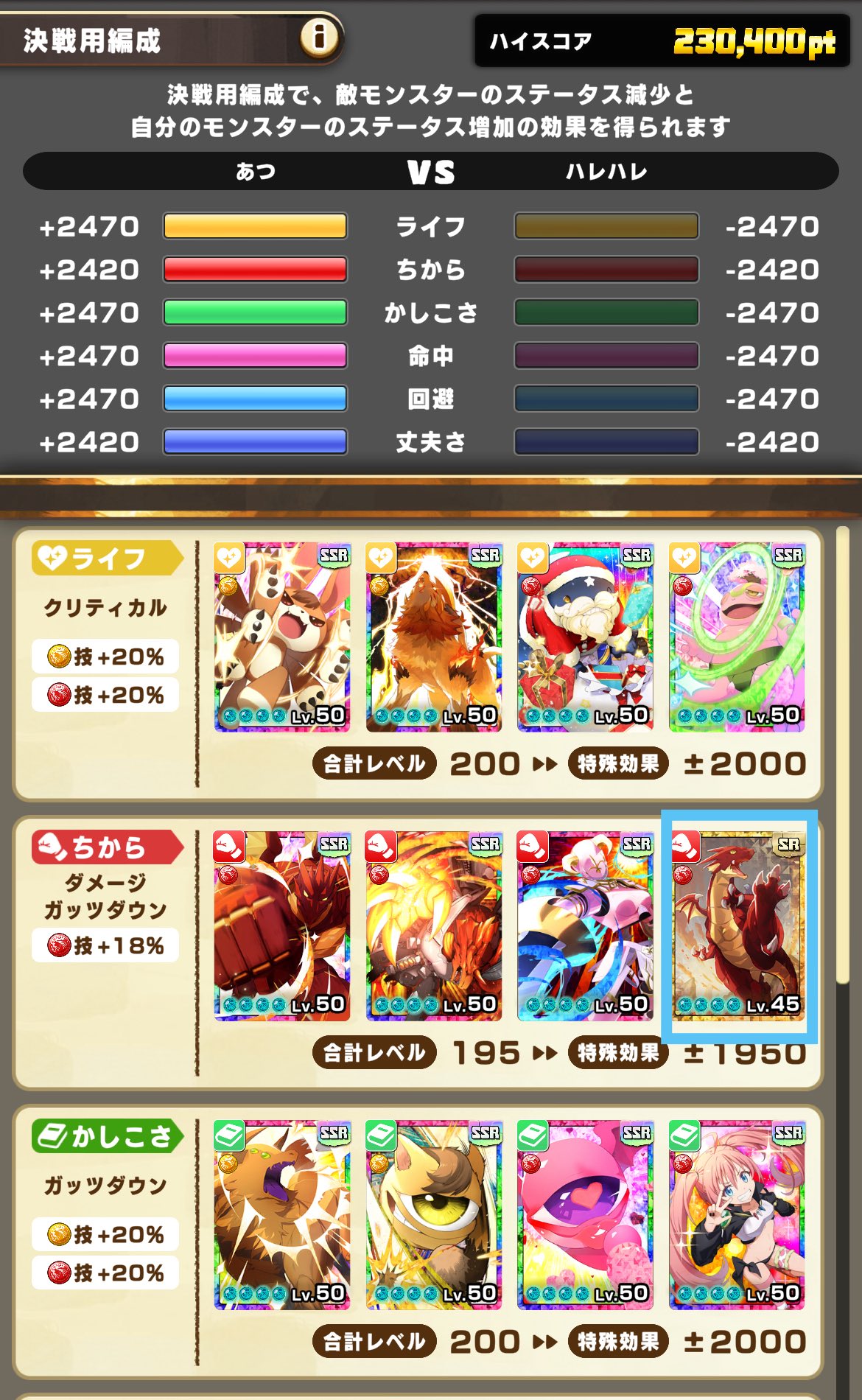The image size is (862, 1400).
Task: Choose the golden lightning beast card in ライフ
Action: [x=434, y=637]
